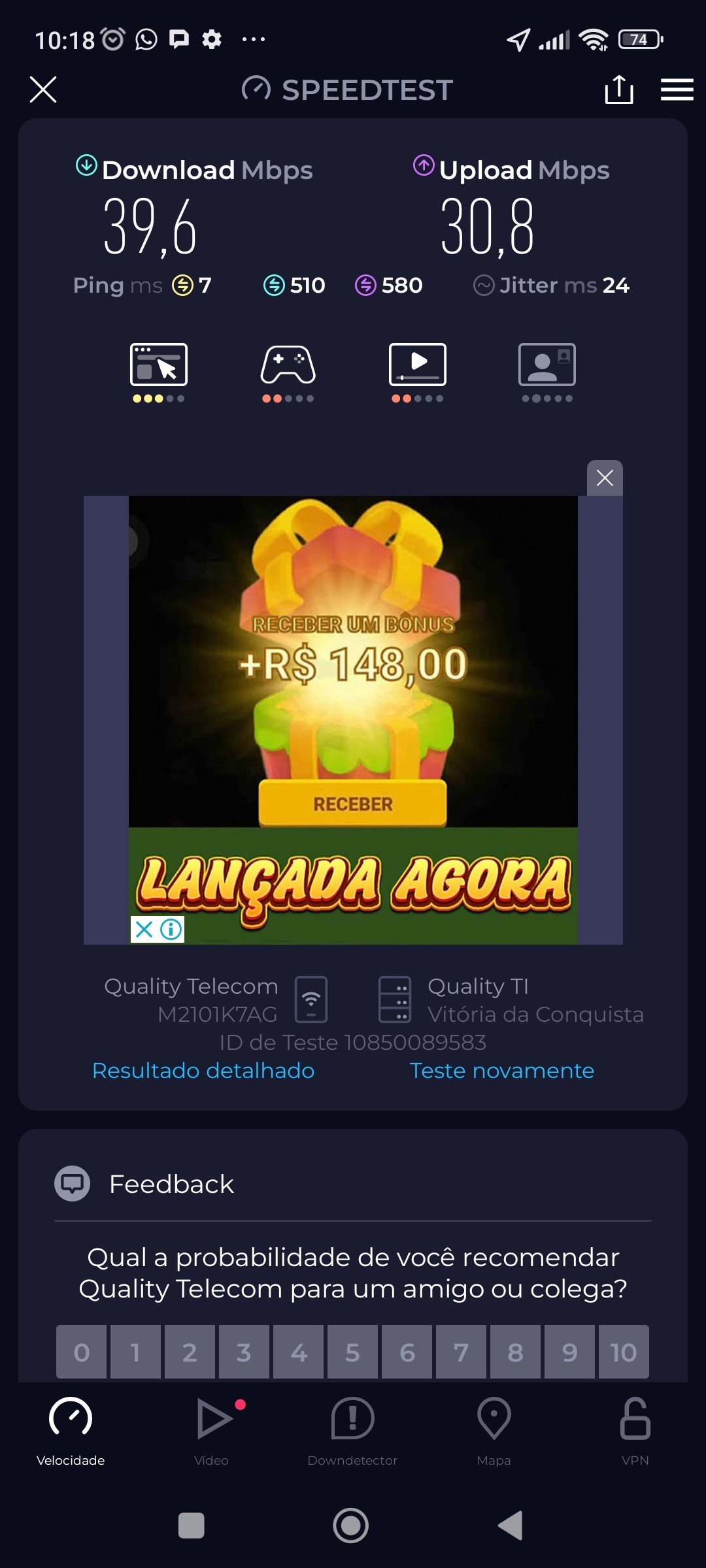The image size is (706, 1568).
Task: Go to the Mapa tab
Action: [x=494, y=1430]
